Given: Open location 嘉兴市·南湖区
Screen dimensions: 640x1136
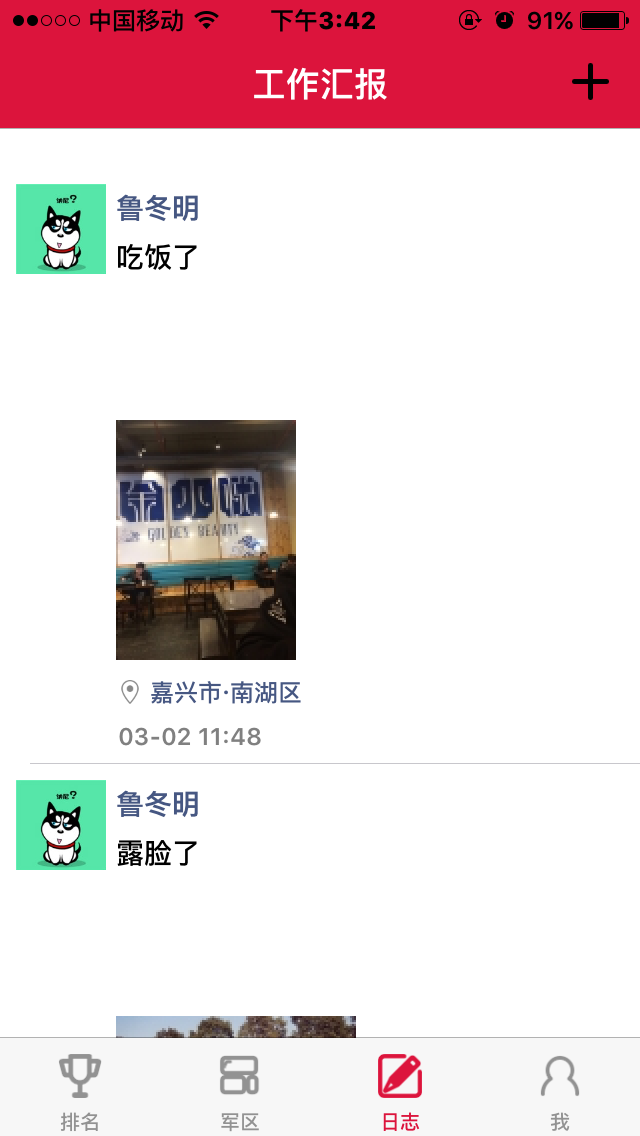Looking at the screenshot, I should coord(225,692).
